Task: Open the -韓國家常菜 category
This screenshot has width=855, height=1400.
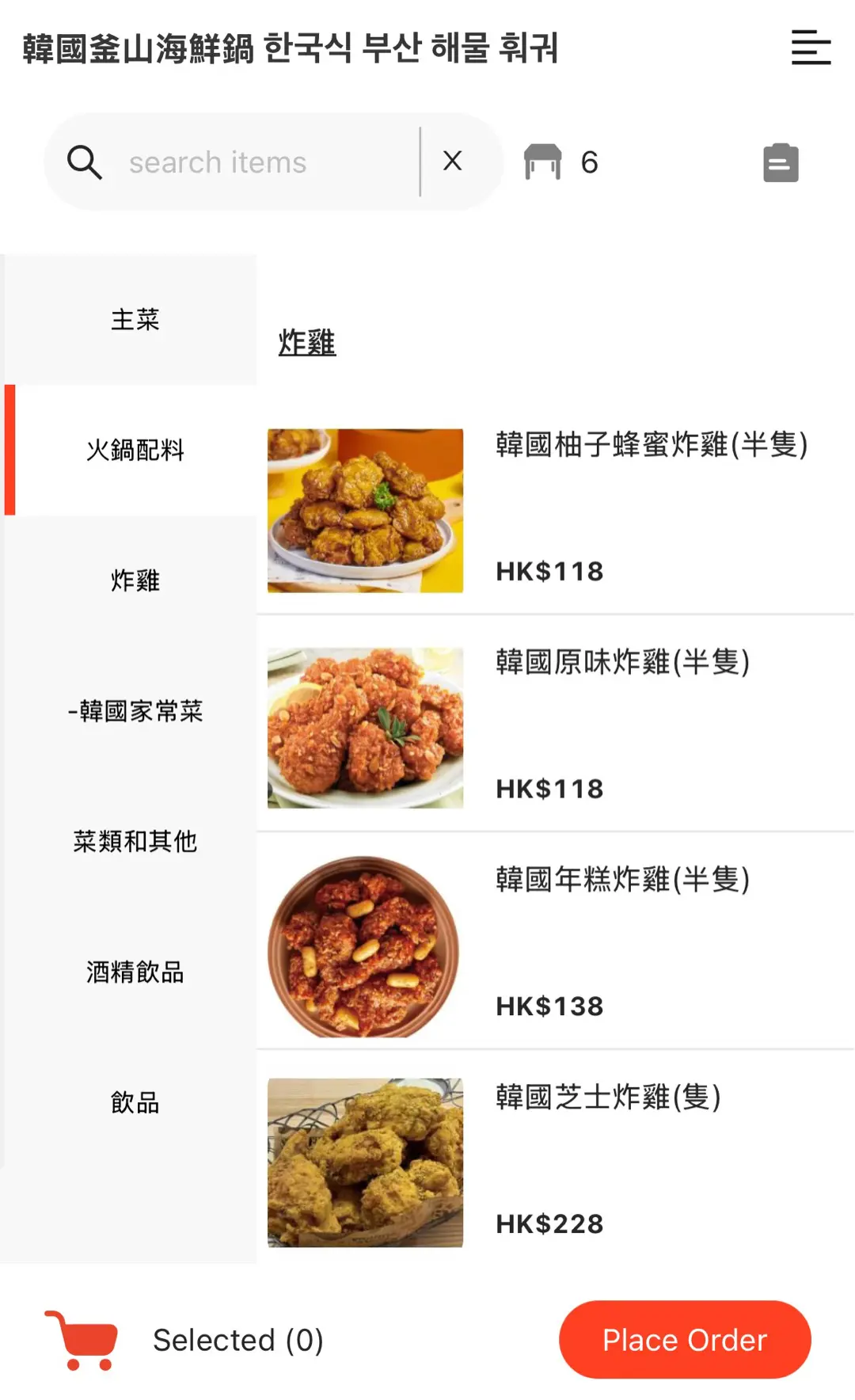Action: click(135, 711)
